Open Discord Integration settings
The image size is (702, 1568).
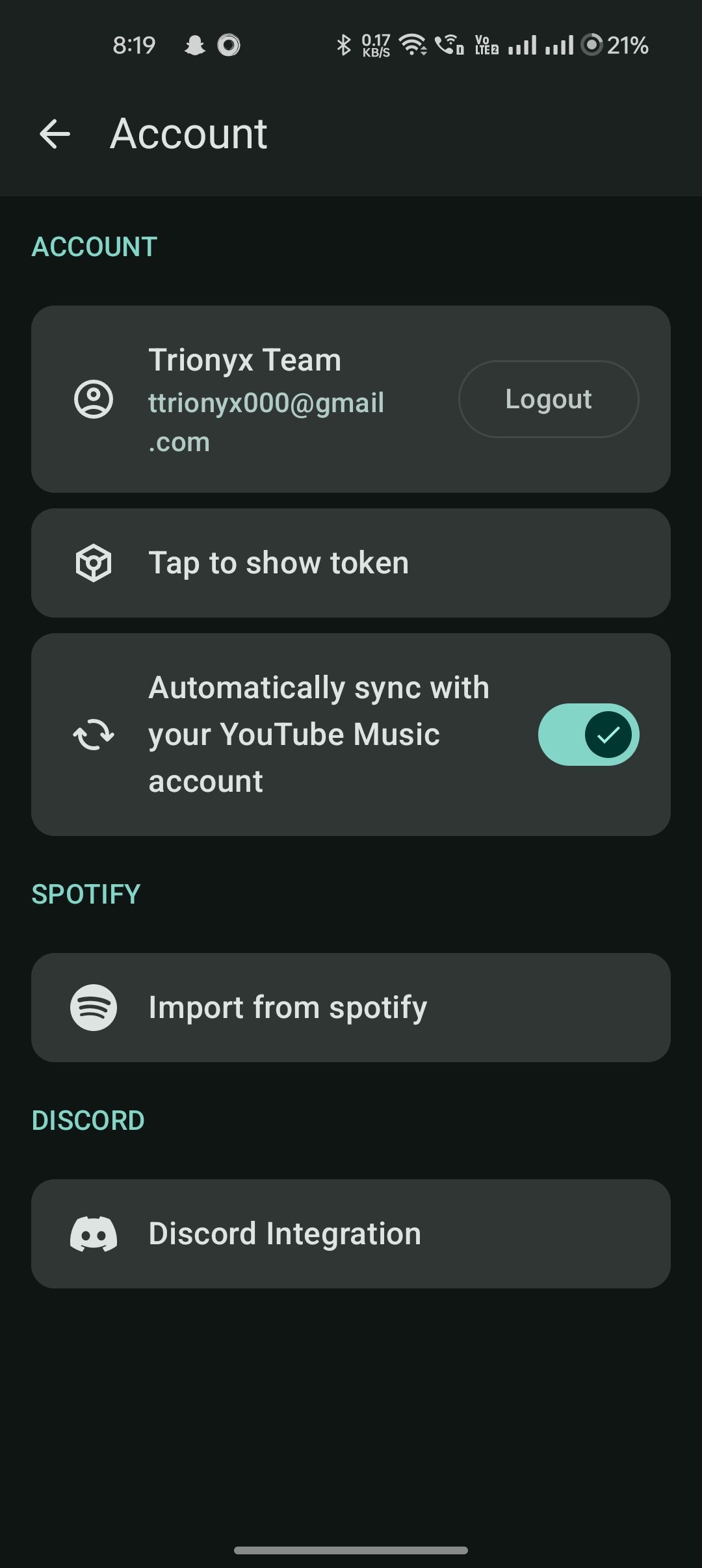pos(351,1234)
